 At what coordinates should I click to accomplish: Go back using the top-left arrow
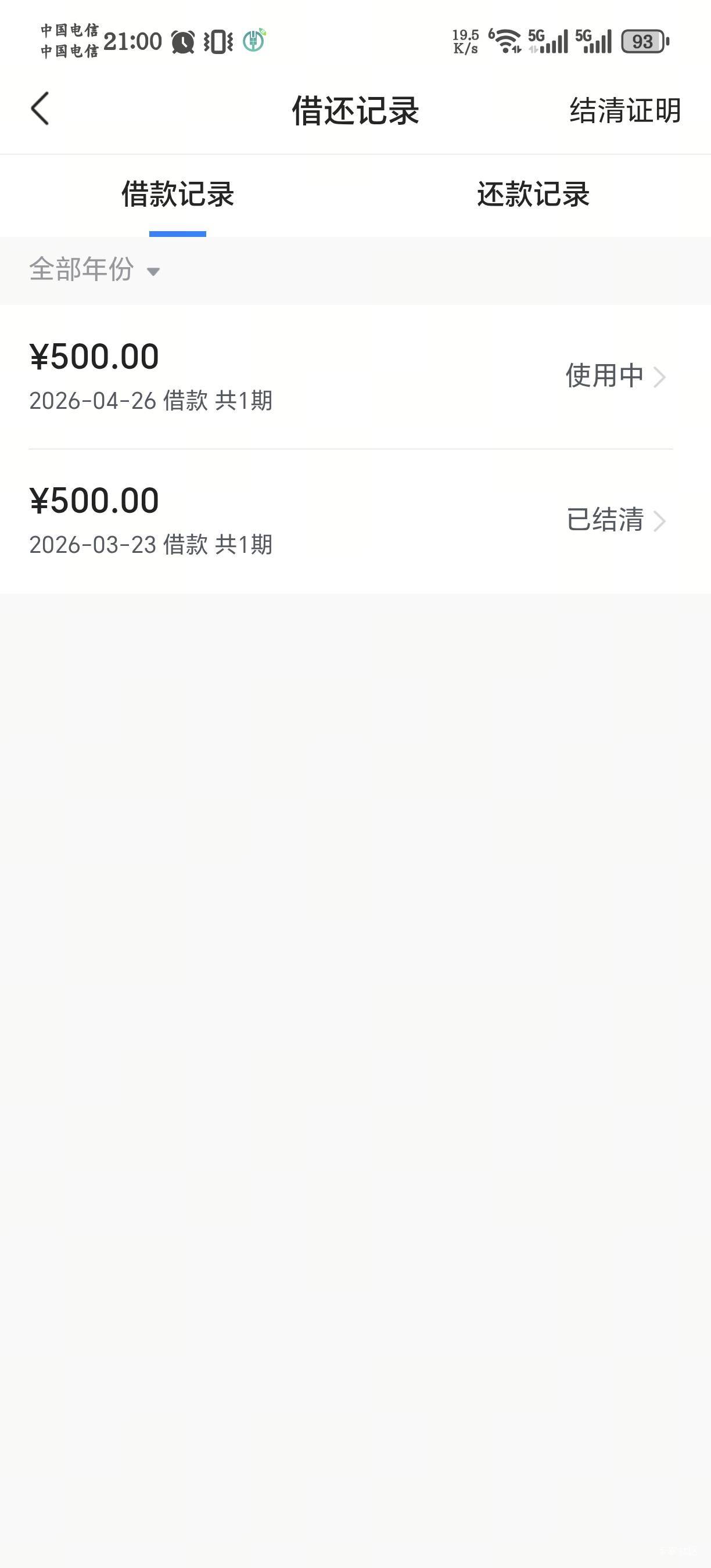pos(40,110)
